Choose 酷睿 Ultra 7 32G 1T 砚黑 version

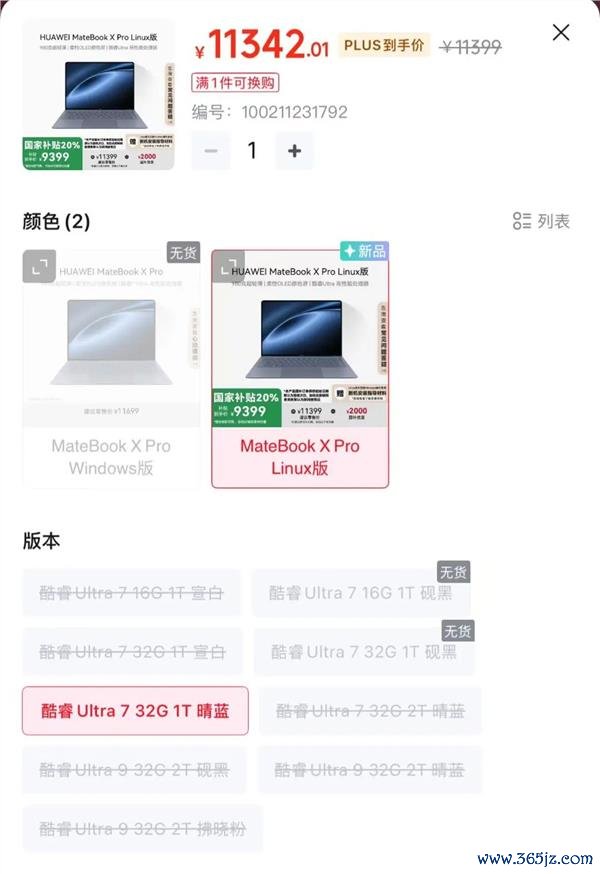pos(363,652)
